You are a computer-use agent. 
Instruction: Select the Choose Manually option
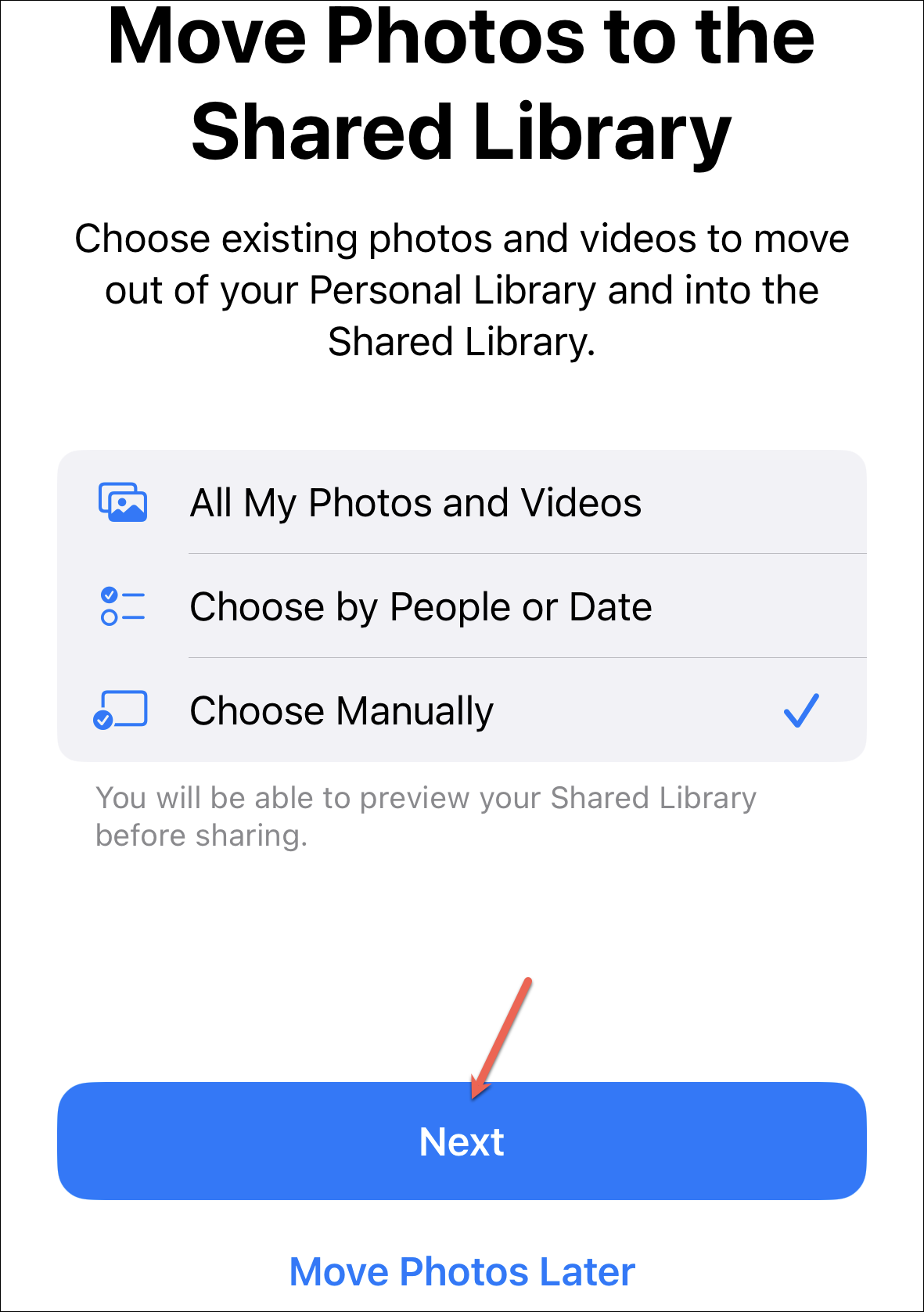pyautogui.click(x=462, y=710)
